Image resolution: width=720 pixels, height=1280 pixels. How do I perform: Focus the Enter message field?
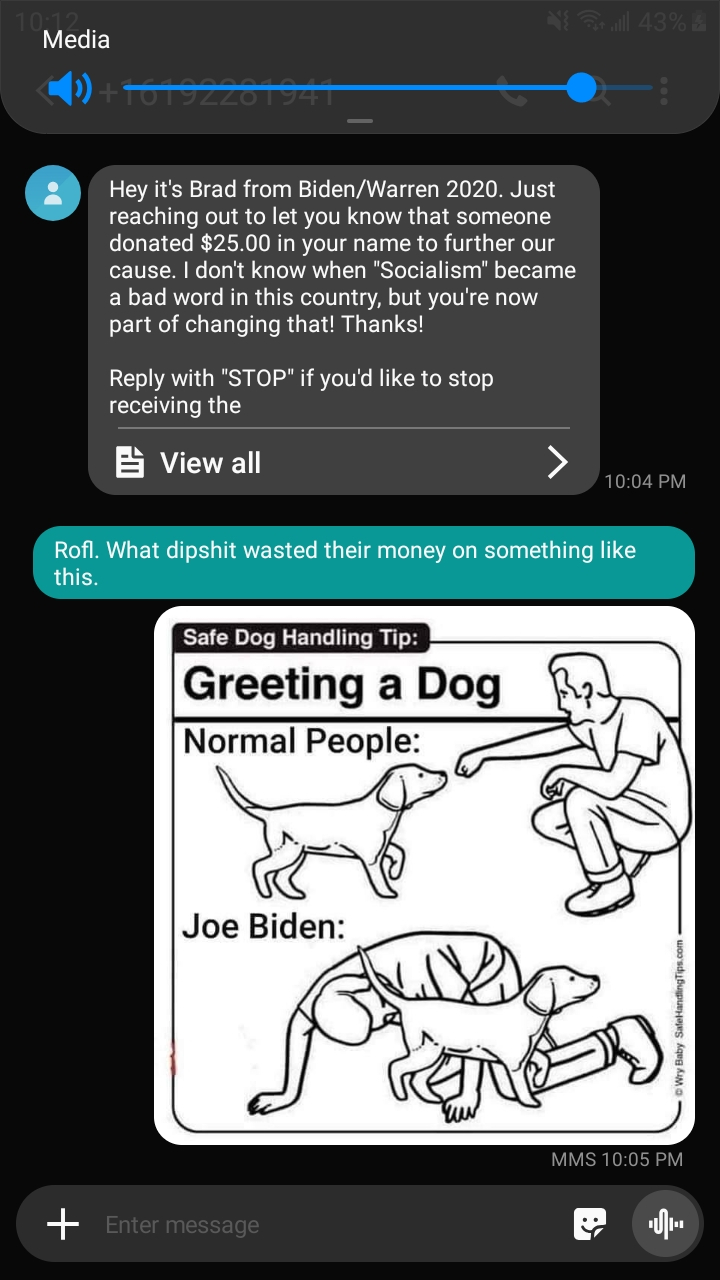click(x=320, y=1225)
